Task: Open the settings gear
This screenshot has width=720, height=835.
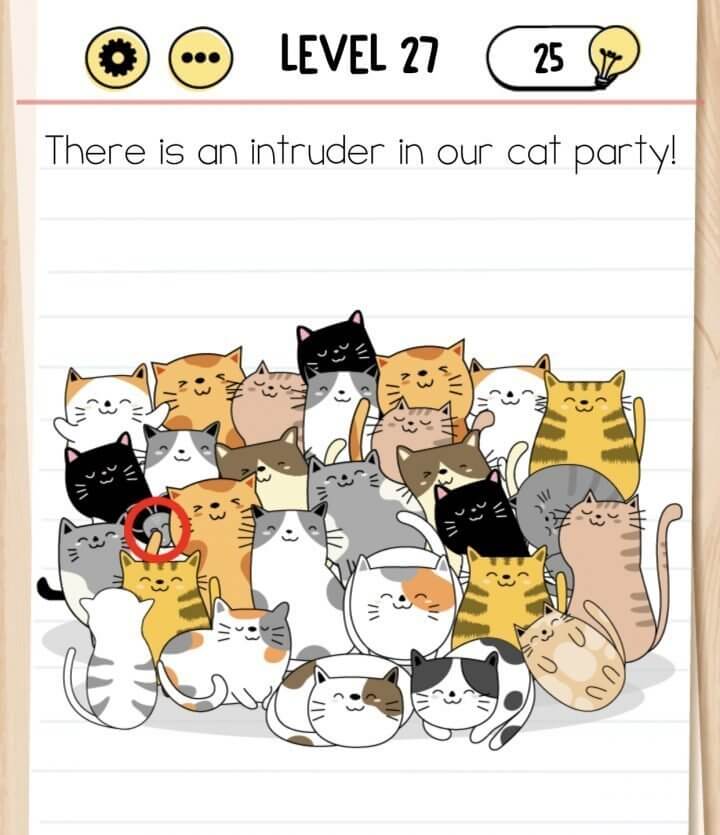Action: (x=116, y=58)
